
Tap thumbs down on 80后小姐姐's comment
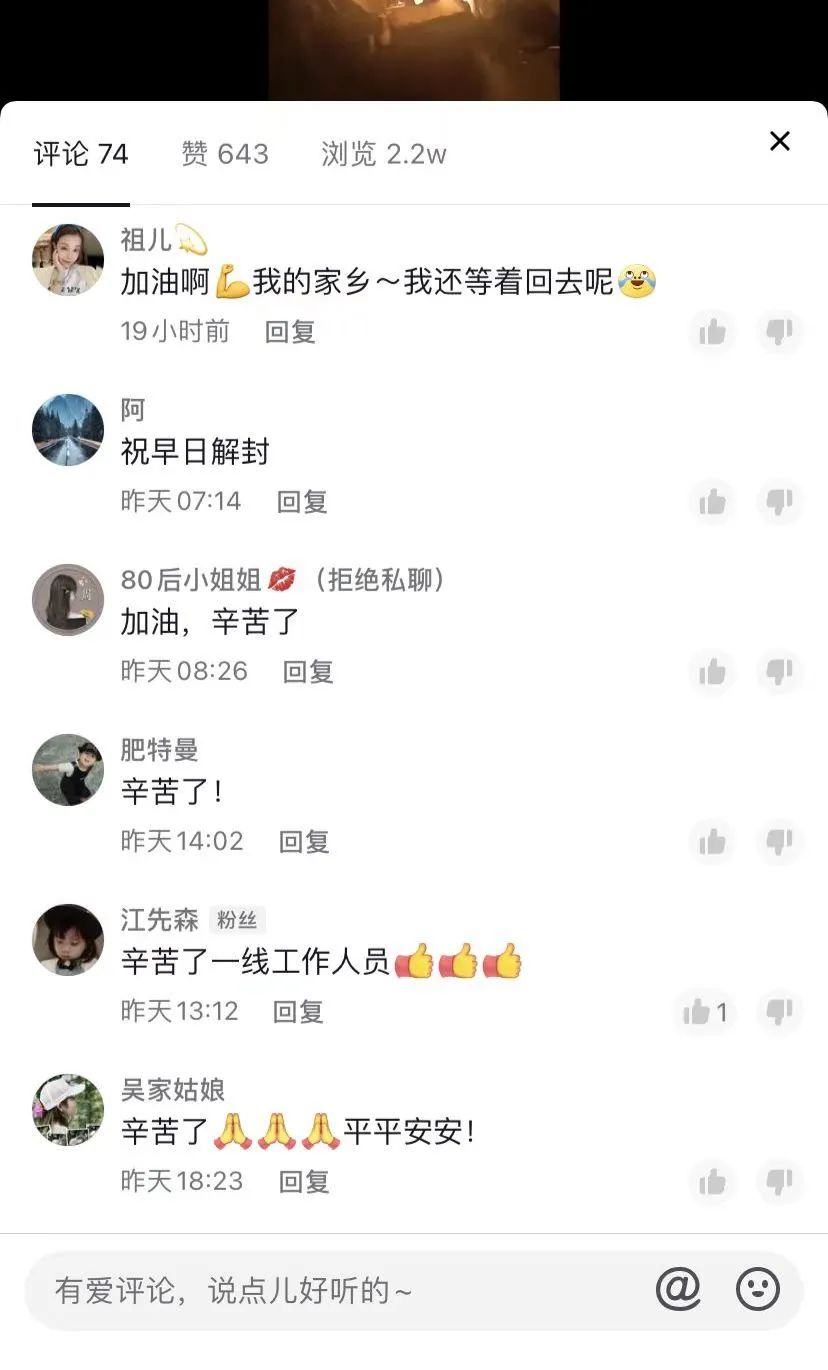pyautogui.click(x=780, y=672)
